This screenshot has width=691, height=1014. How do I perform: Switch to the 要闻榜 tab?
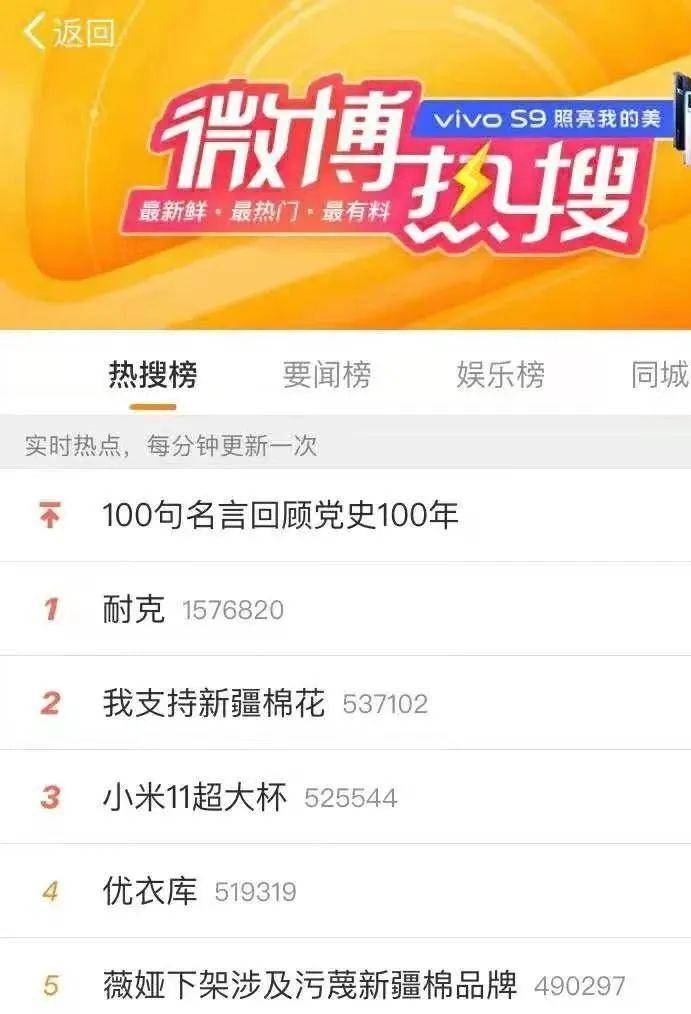click(326, 375)
